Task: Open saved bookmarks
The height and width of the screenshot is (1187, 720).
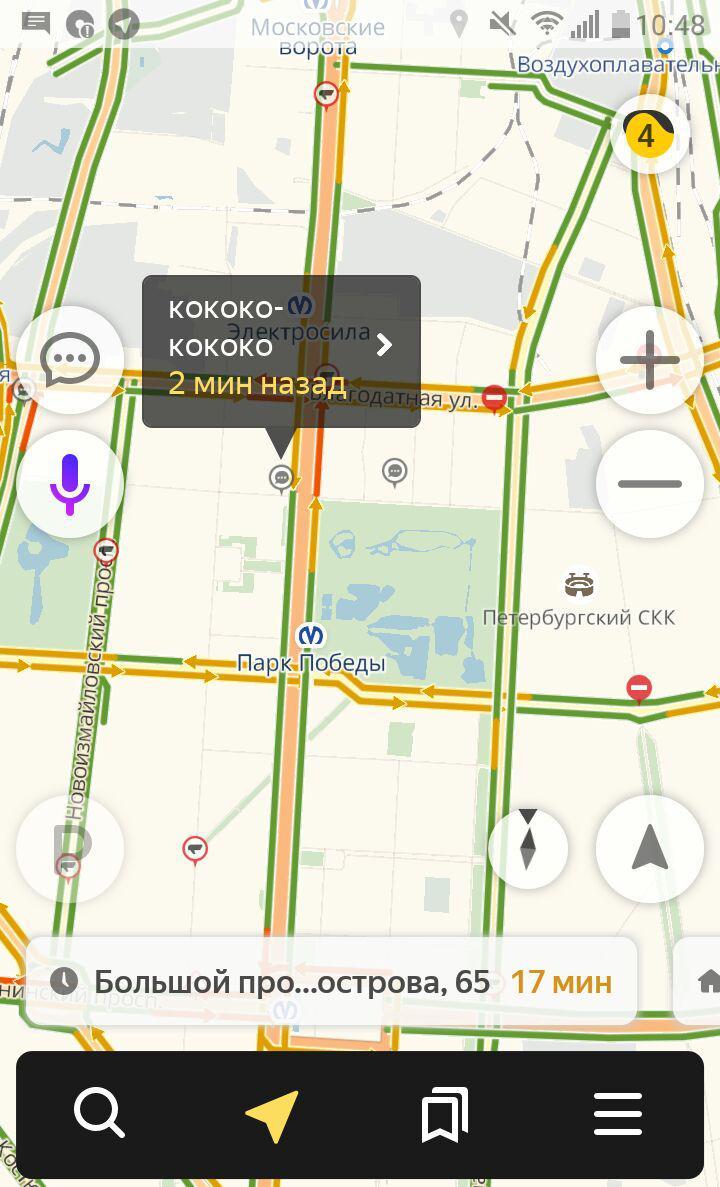Action: (444, 1114)
